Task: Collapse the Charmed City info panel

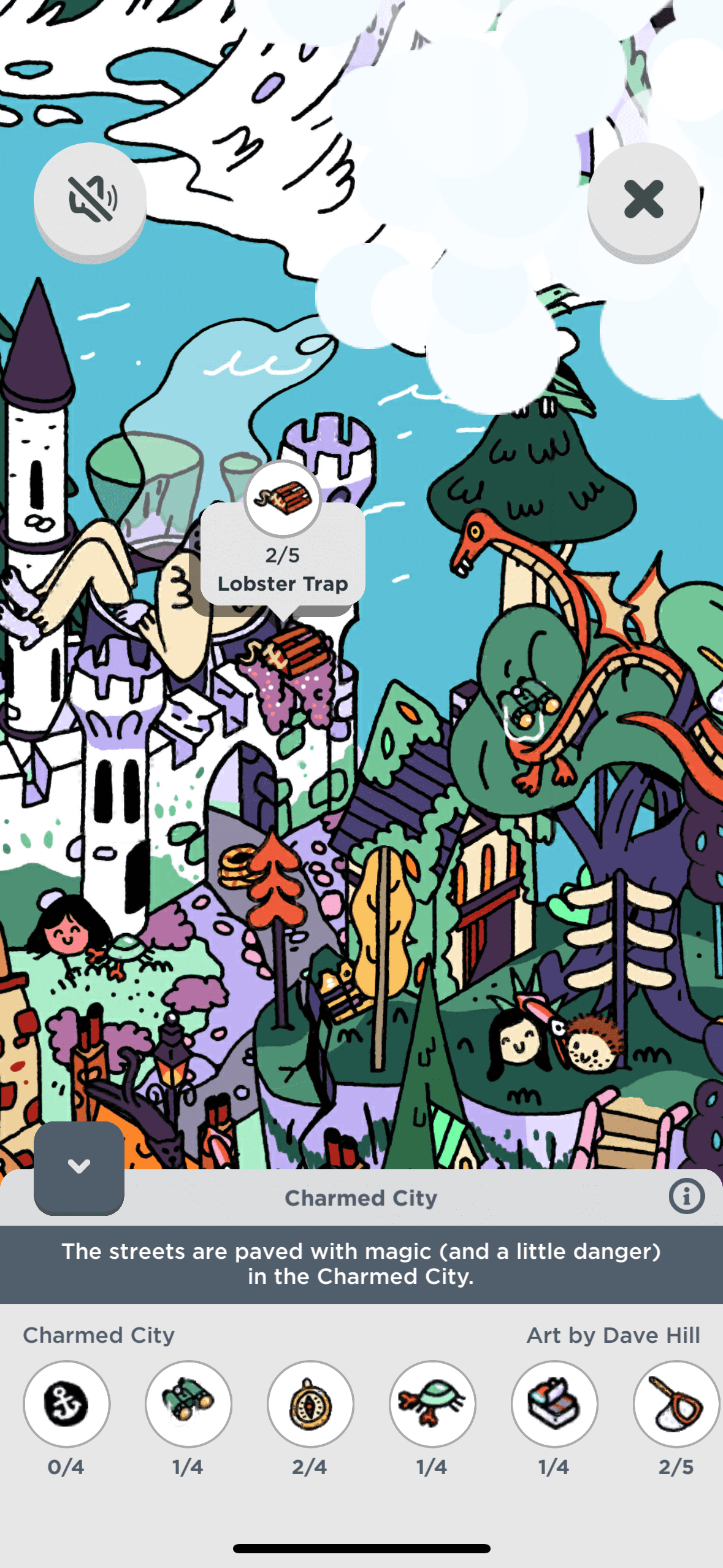Action: pos(79,1166)
